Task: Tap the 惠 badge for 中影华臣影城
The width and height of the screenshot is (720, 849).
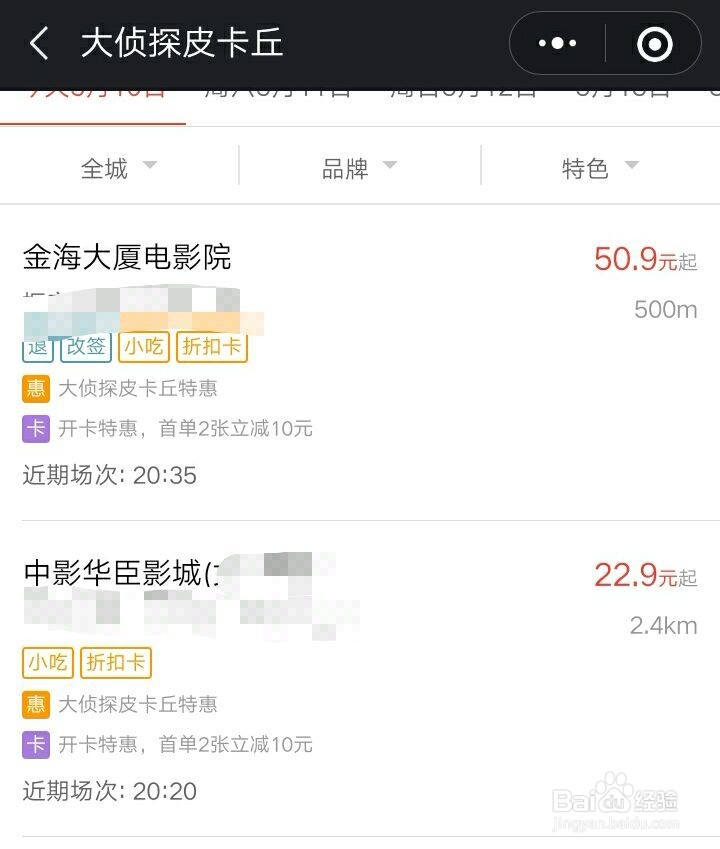Action: pyautogui.click(x=33, y=704)
